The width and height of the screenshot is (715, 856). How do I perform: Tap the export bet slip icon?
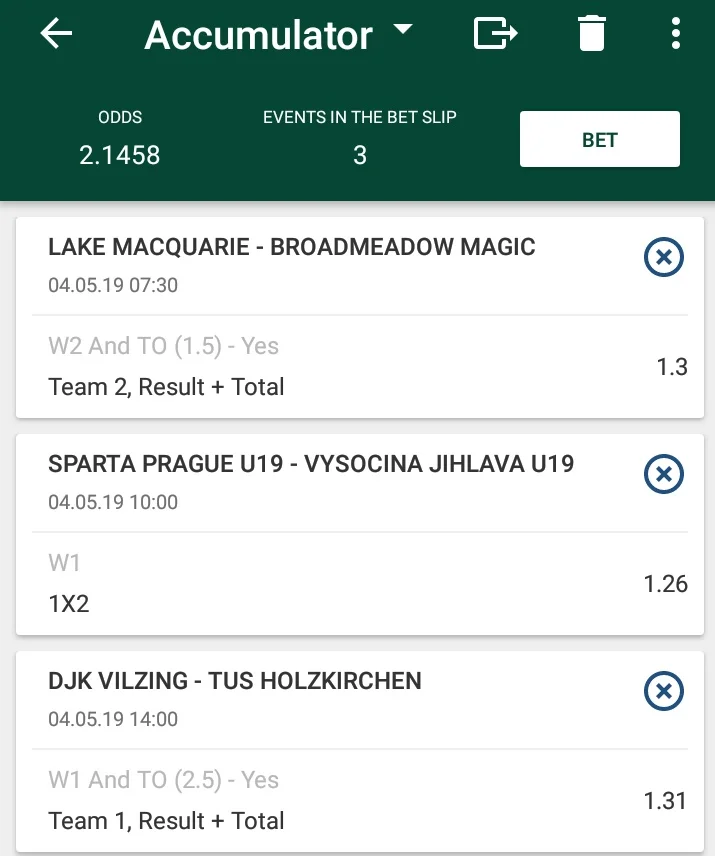(x=494, y=34)
